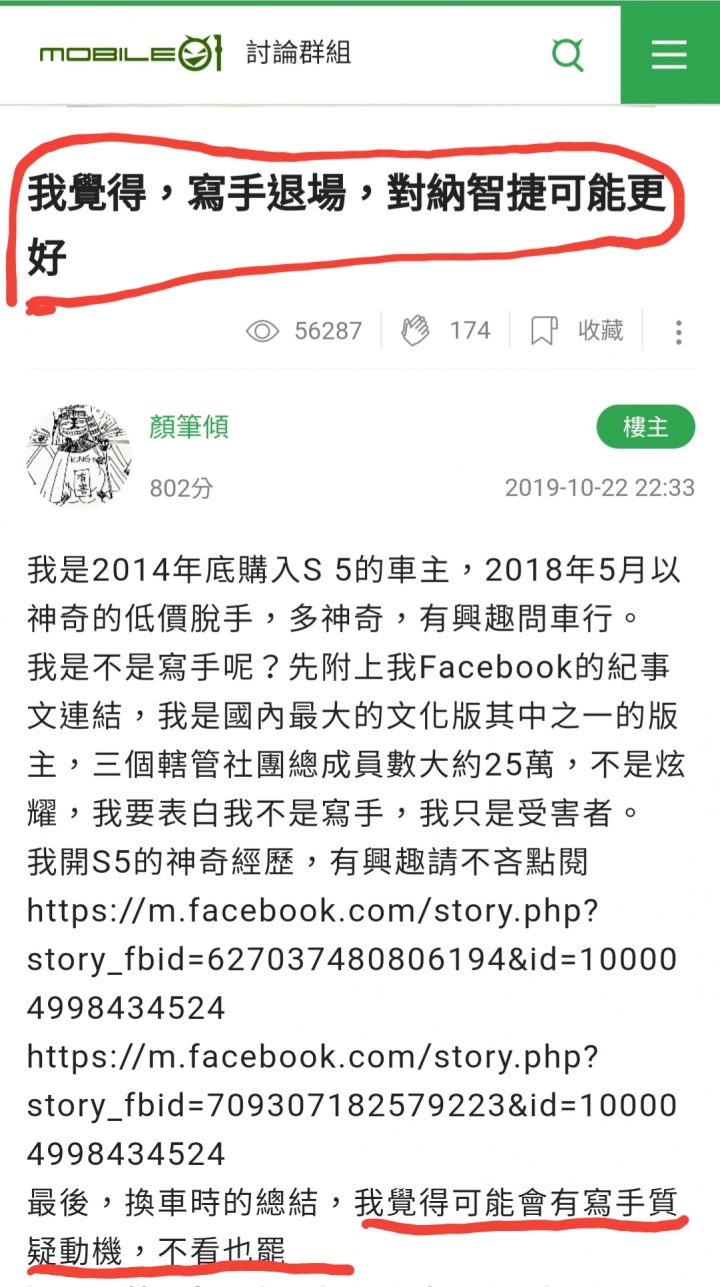Image resolution: width=720 pixels, height=1287 pixels.
Task: Applaud this post with the clap icon
Action: (415, 330)
